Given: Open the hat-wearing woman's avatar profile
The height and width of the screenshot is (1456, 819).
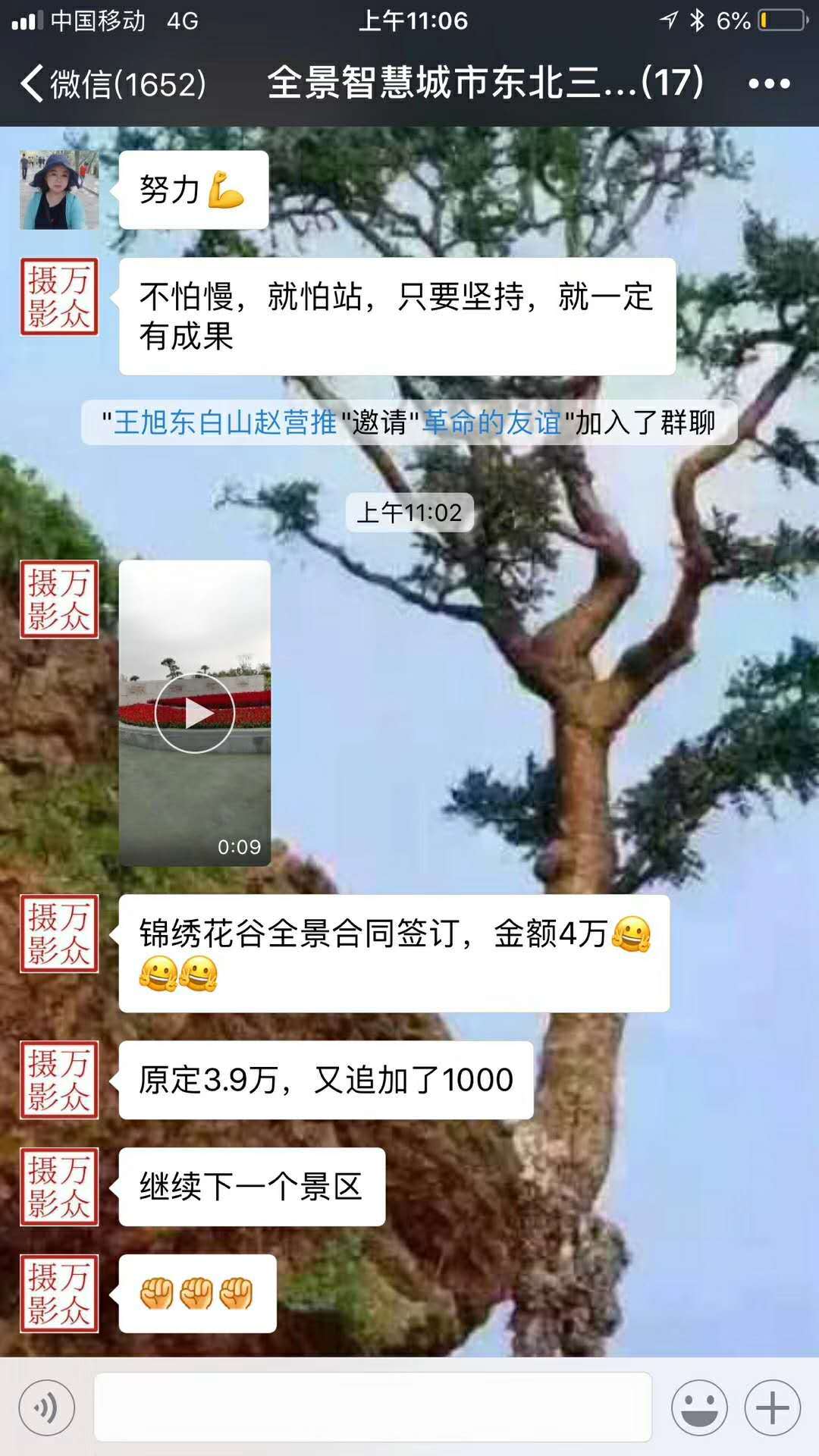Looking at the screenshot, I should pos(59,190).
